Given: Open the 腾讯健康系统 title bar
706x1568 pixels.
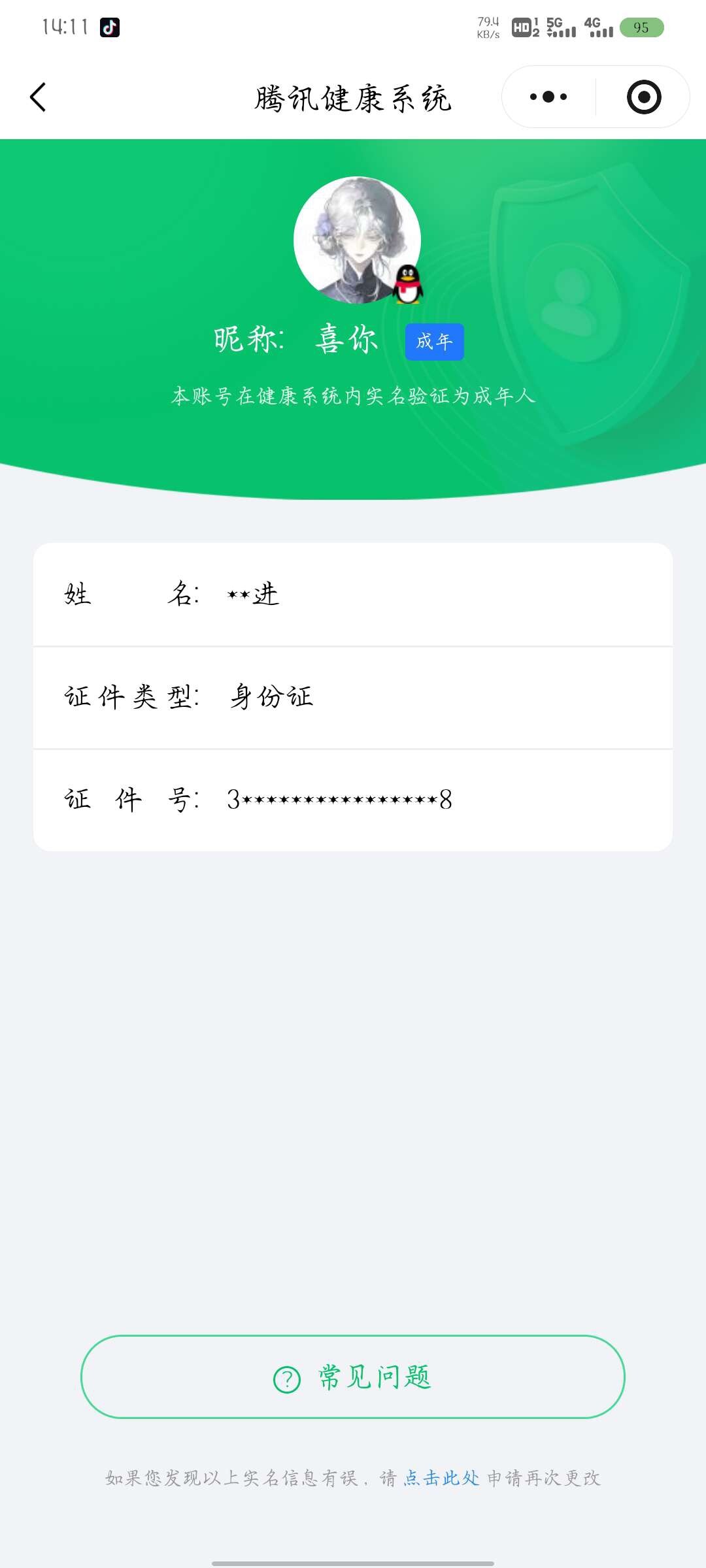Looking at the screenshot, I should coord(353,99).
